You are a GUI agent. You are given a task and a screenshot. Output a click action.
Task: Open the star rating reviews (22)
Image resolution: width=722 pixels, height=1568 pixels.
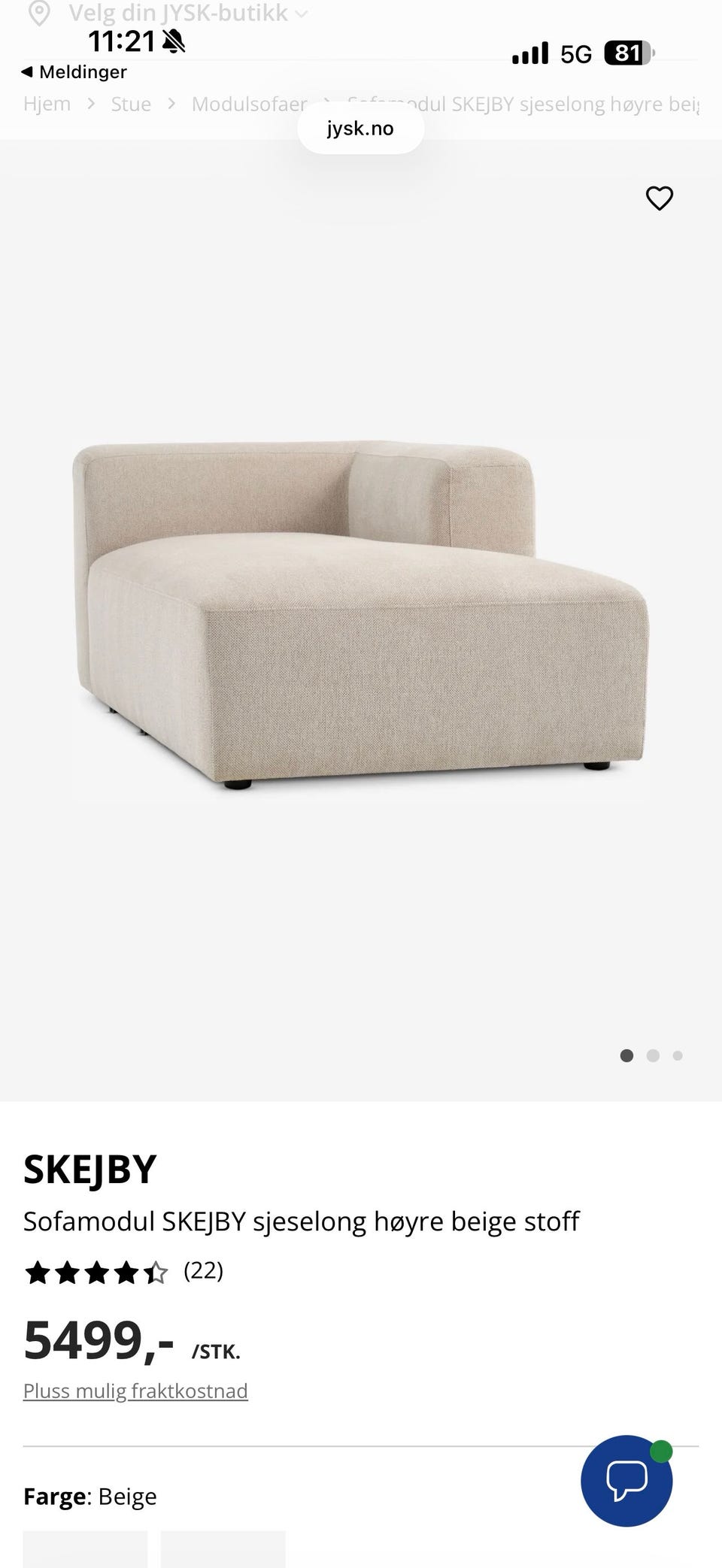[x=124, y=1271]
